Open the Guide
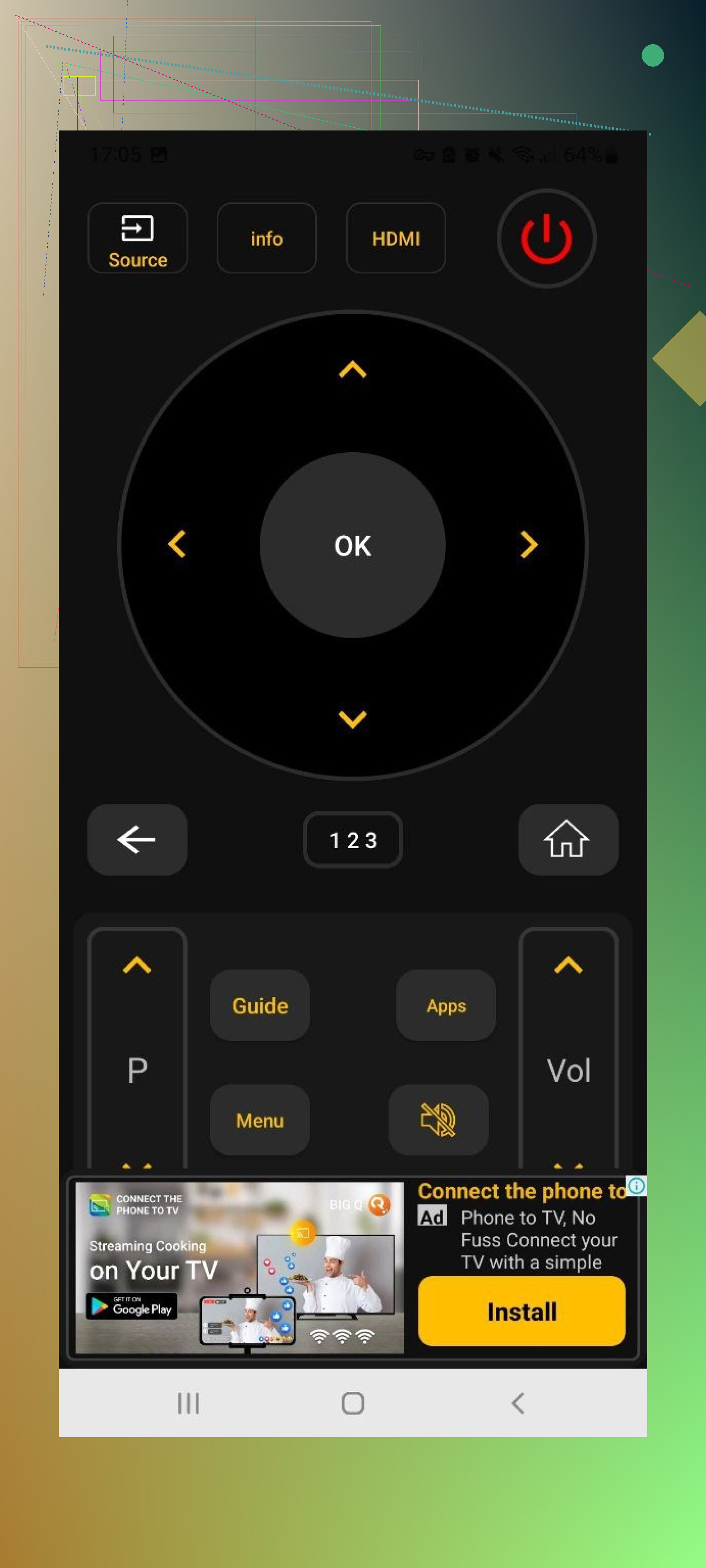The height and width of the screenshot is (1568, 706). (x=260, y=1005)
